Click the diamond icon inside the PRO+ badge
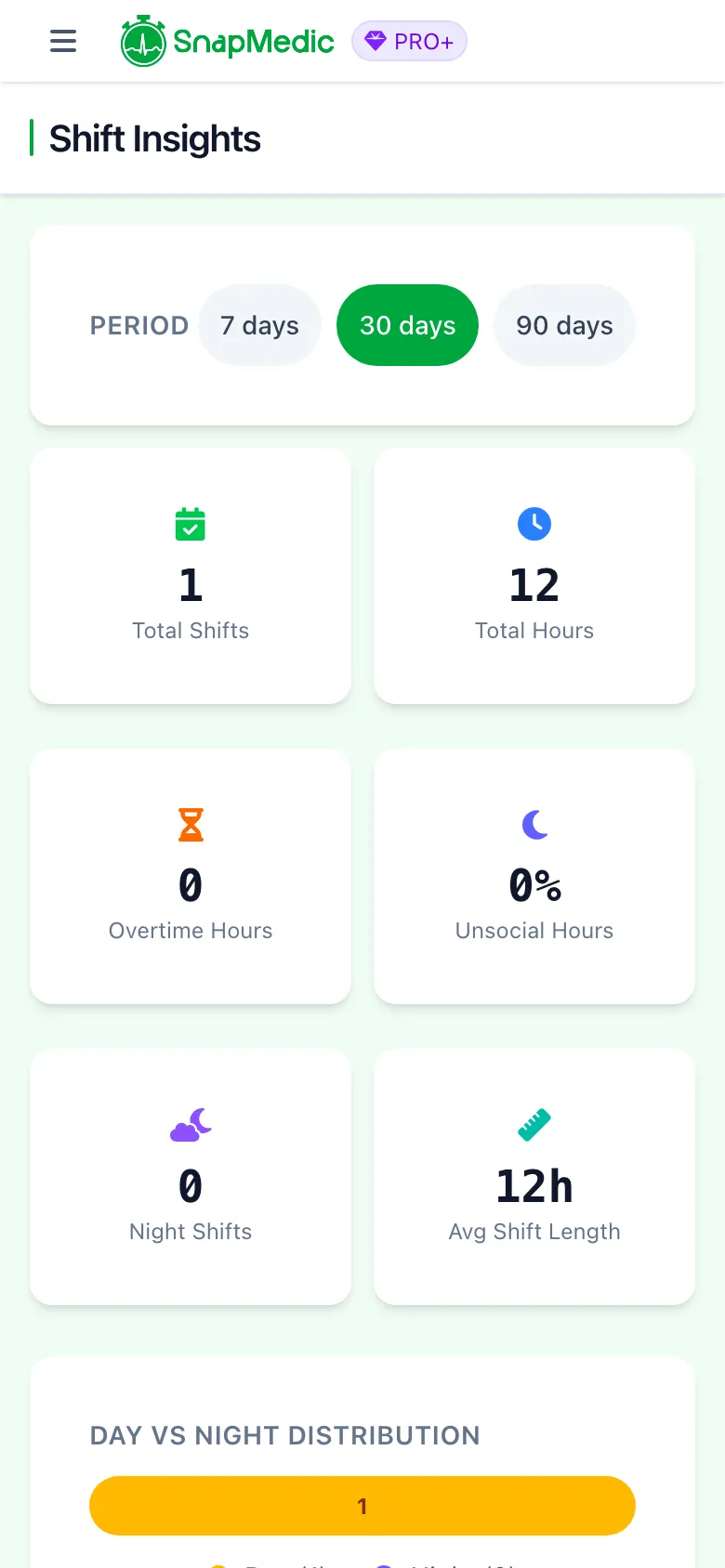Viewport: 725px width, 1568px height. [376, 41]
